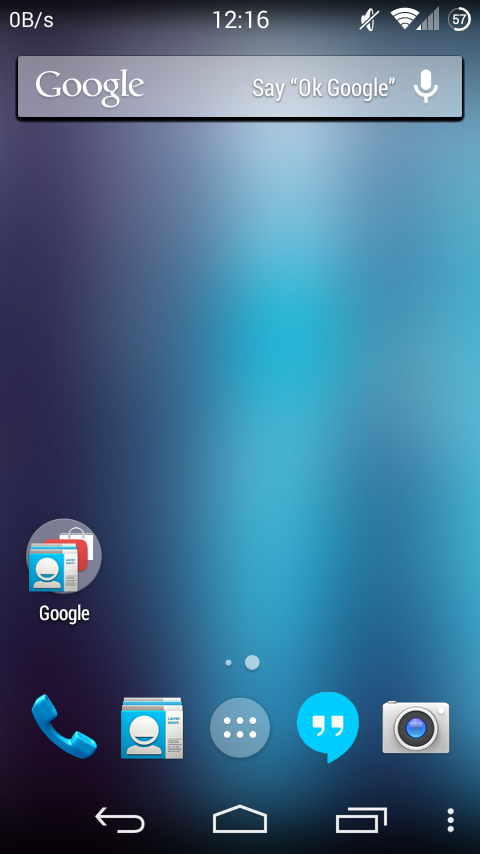Viewport: 480px width, 854px height.
Task: Show recent apps
Action: (x=361, y=820)
